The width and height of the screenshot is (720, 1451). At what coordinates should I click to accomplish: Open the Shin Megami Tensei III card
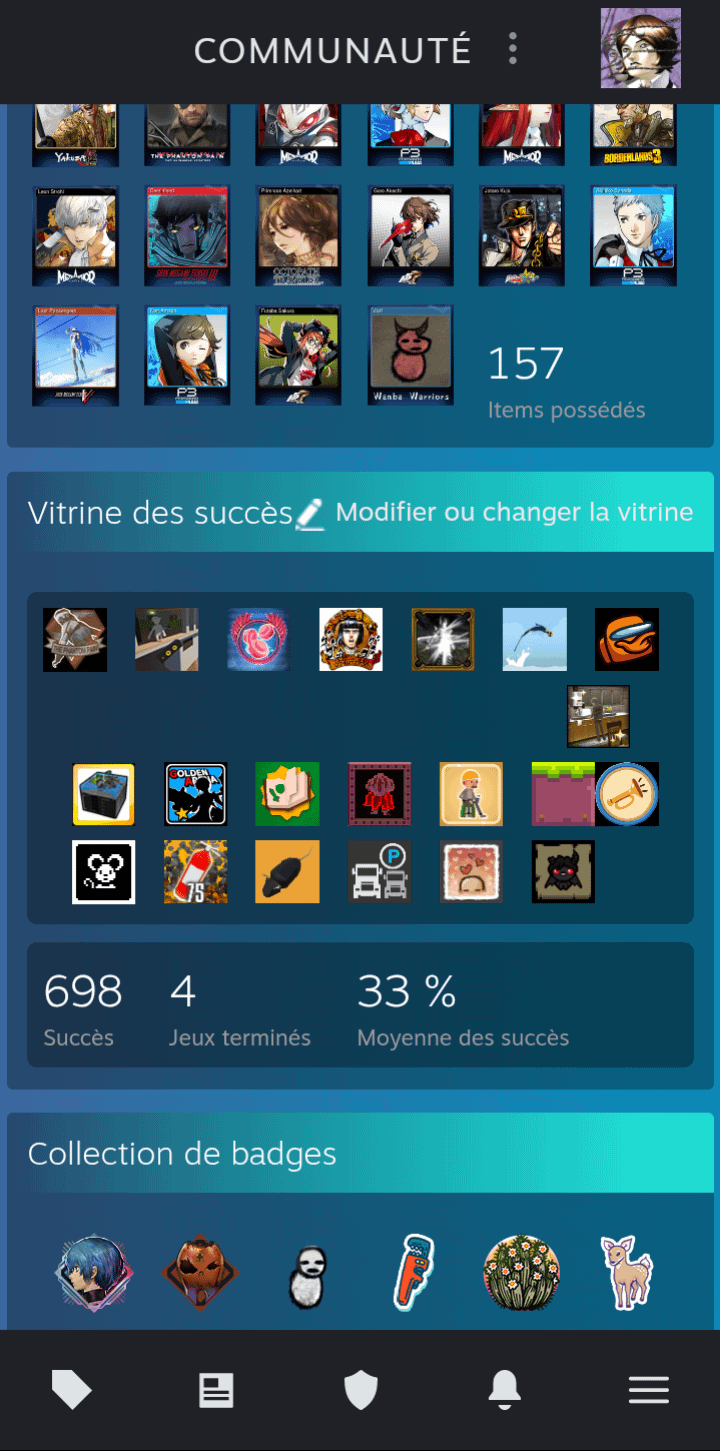(x=187, y=236)
